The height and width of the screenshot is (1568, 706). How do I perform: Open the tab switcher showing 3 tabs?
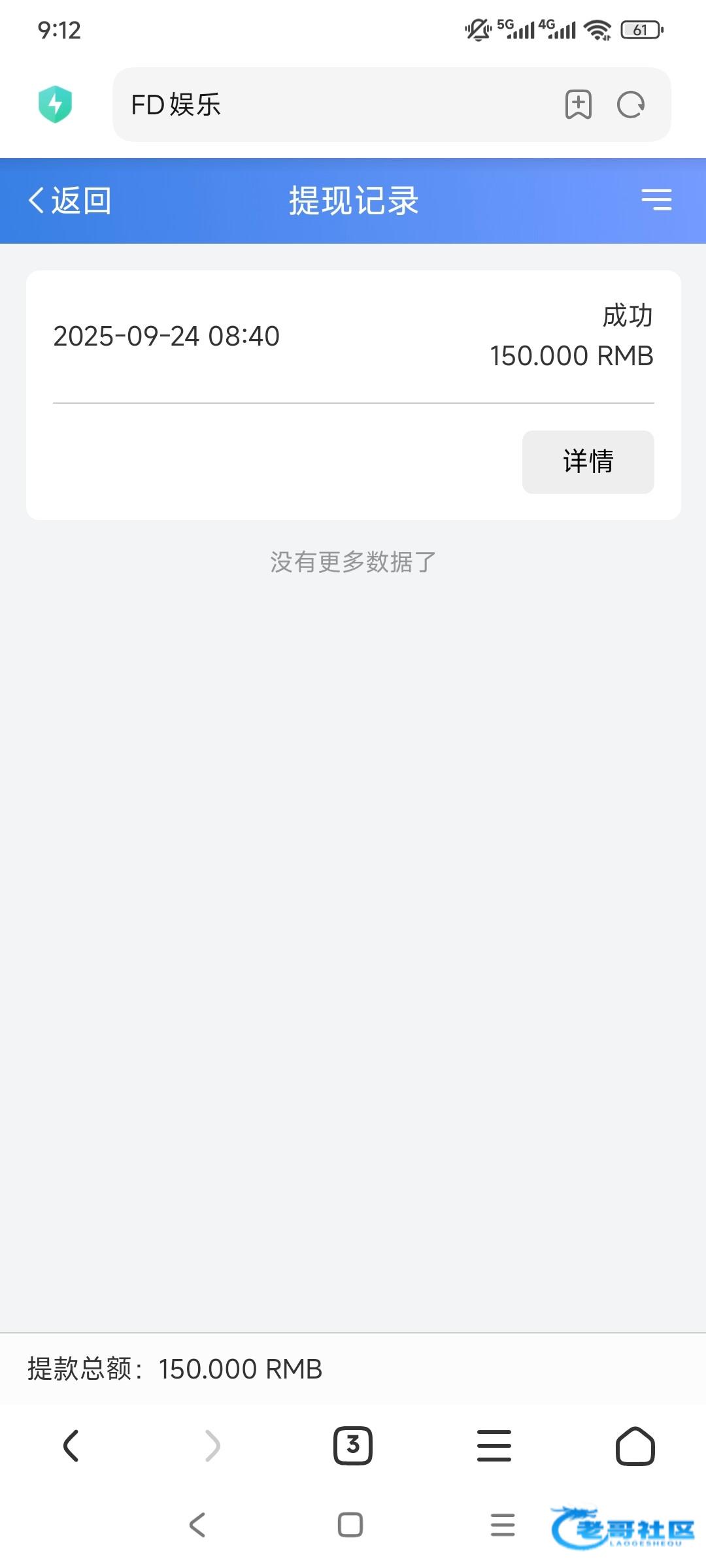[x=353, y=1446]
